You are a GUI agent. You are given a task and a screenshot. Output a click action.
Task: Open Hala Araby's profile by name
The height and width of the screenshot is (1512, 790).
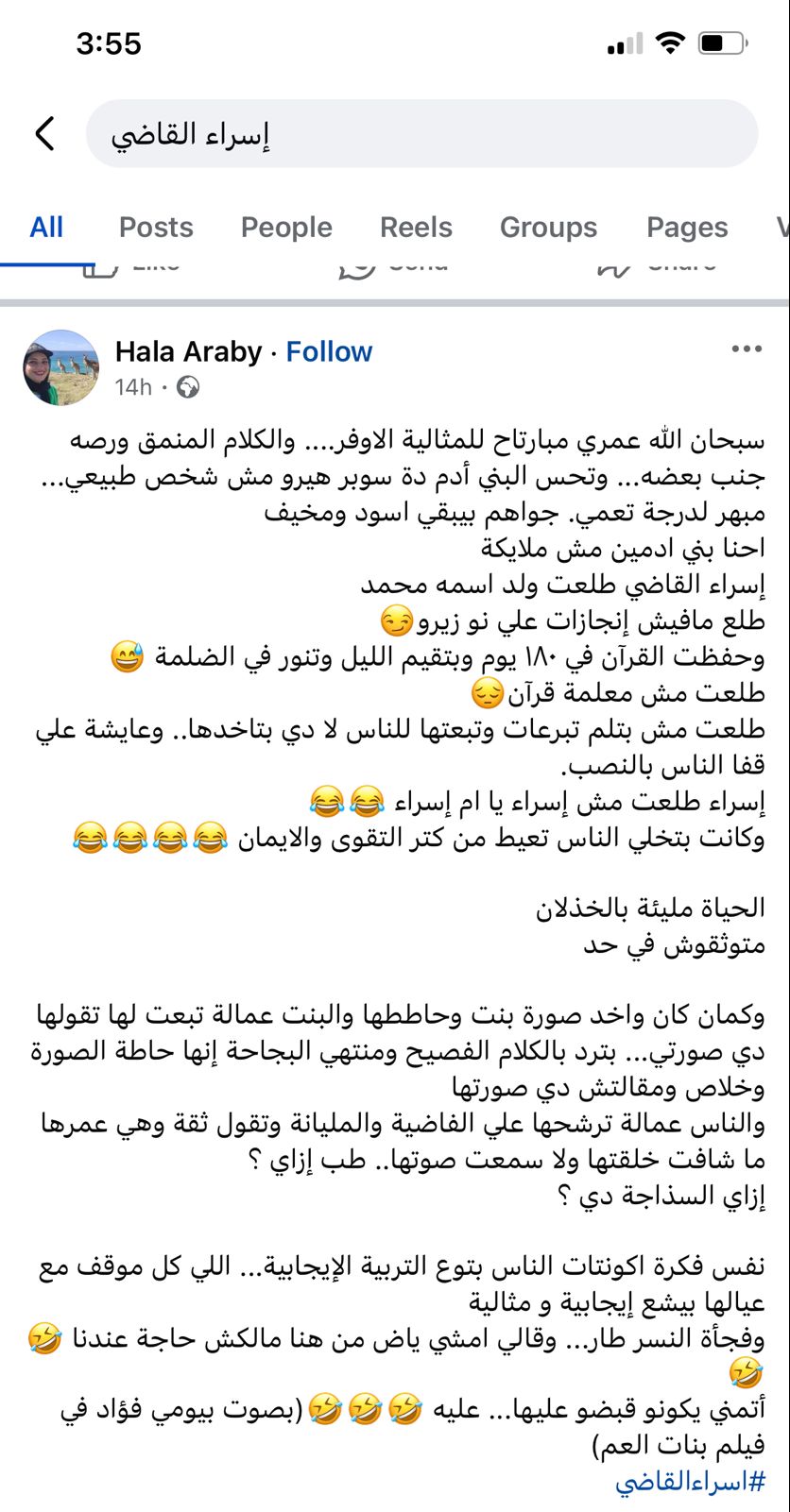click(188, 352)
